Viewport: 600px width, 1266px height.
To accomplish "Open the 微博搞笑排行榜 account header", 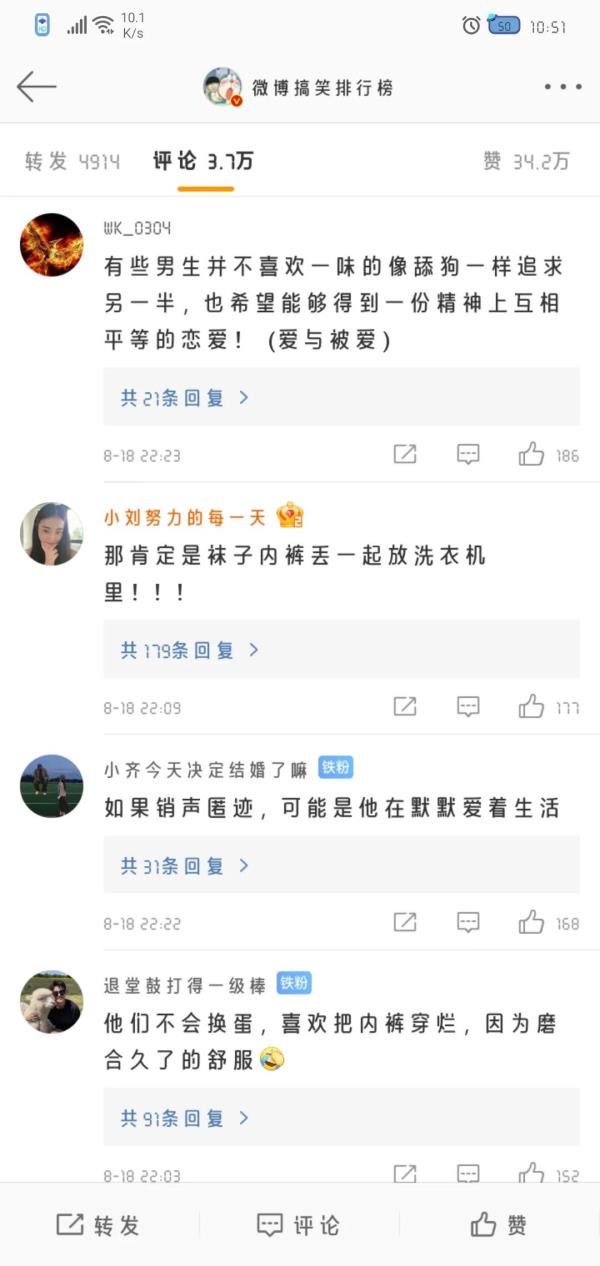I will pos(298,87).
